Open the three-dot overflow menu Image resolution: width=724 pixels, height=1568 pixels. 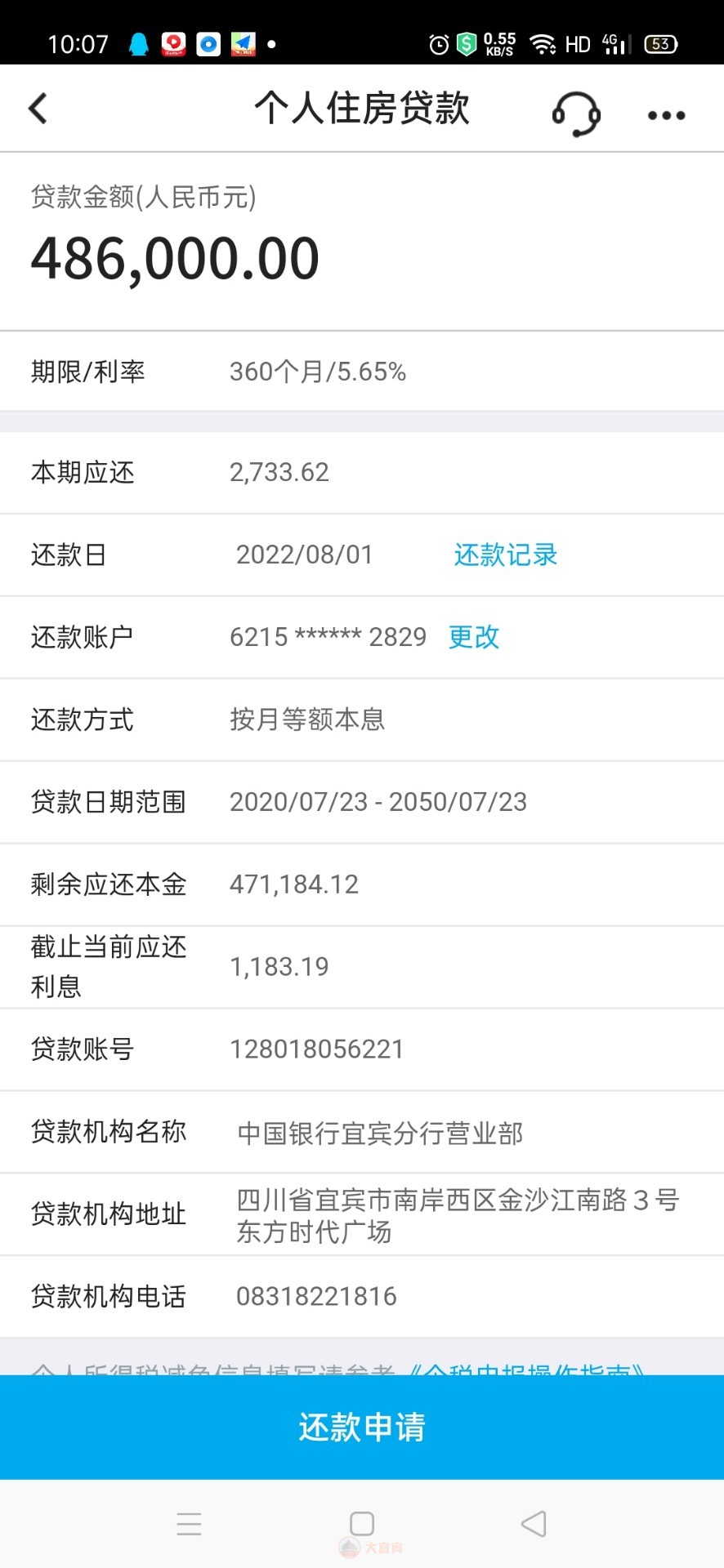click(x=666, y=115)
